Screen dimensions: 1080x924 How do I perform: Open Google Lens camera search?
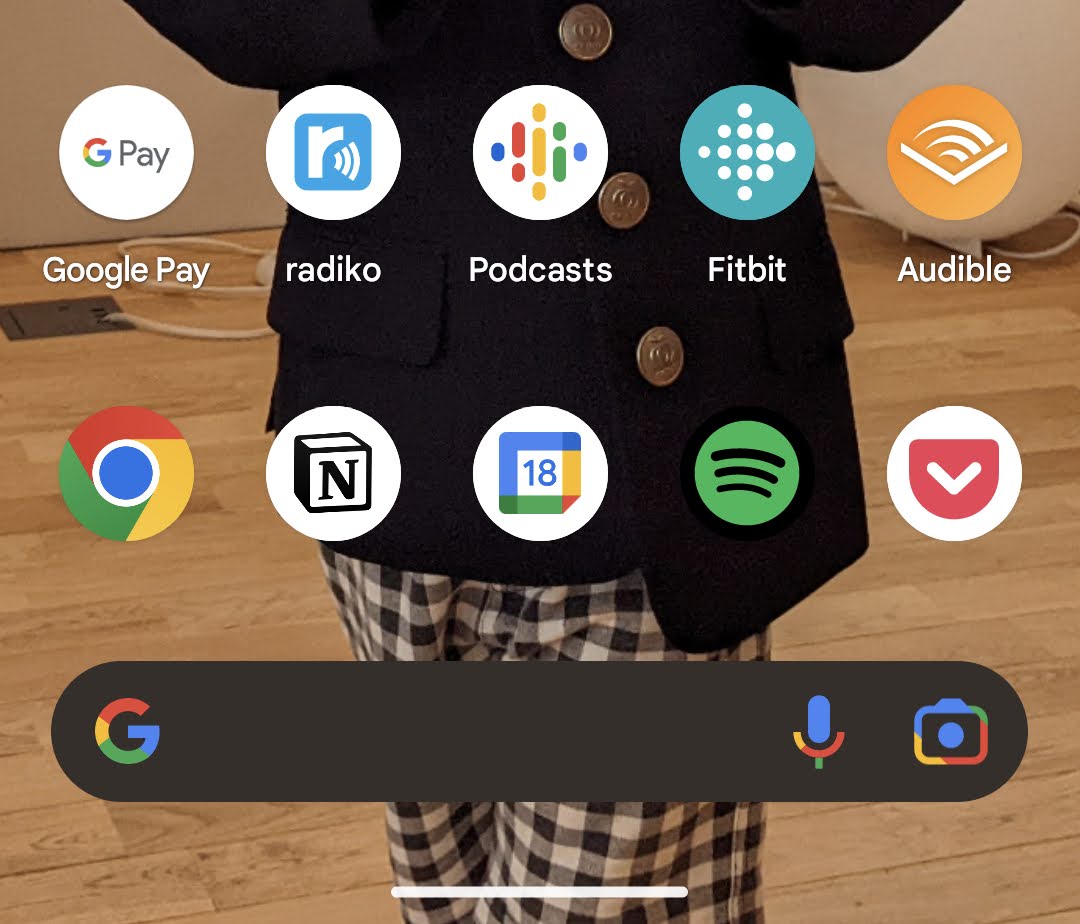pyautogui.click(x=950, y=733)
